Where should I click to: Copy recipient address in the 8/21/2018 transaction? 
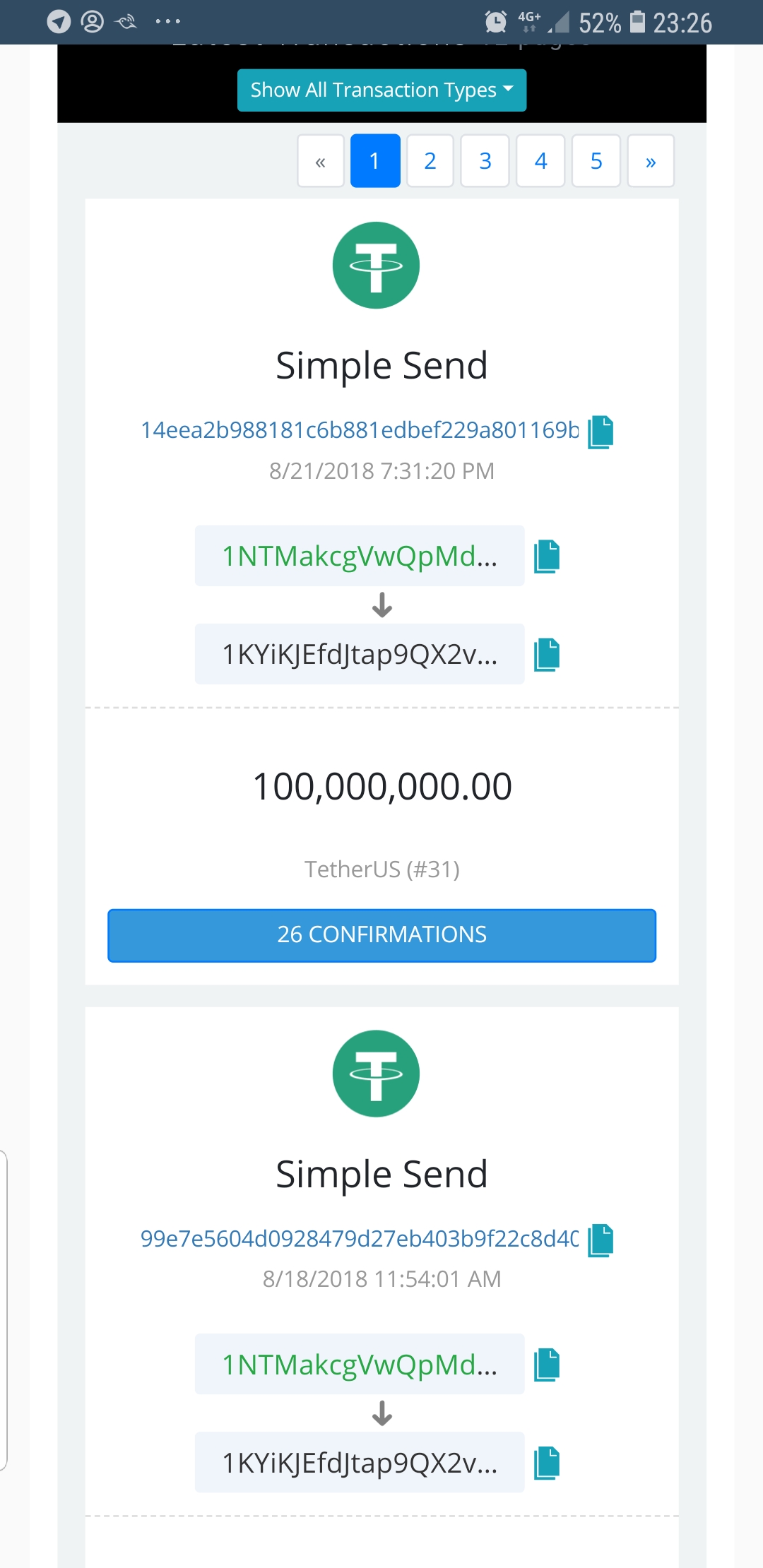tap(547, 654)
